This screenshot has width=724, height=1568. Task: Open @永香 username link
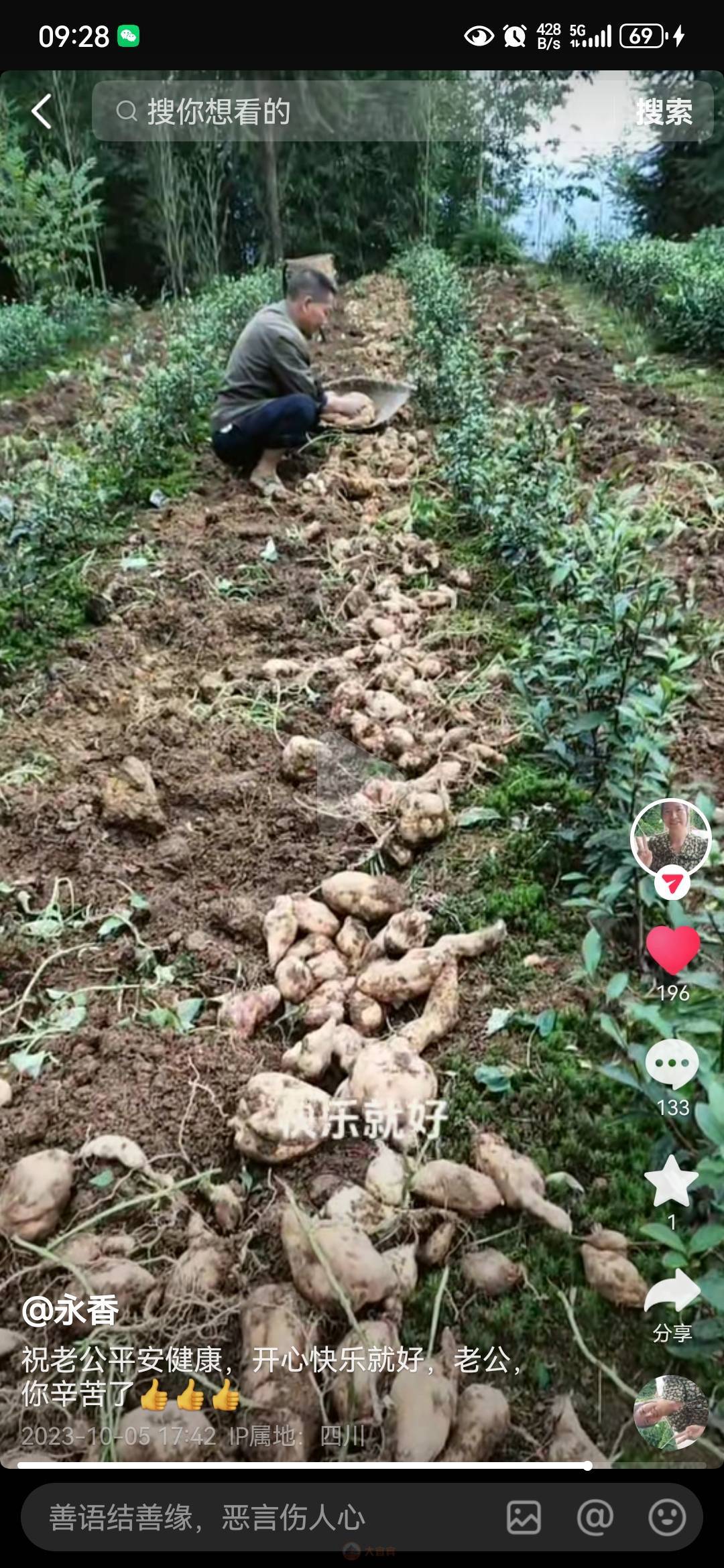pyautogui.click(x=70, y=1311)
